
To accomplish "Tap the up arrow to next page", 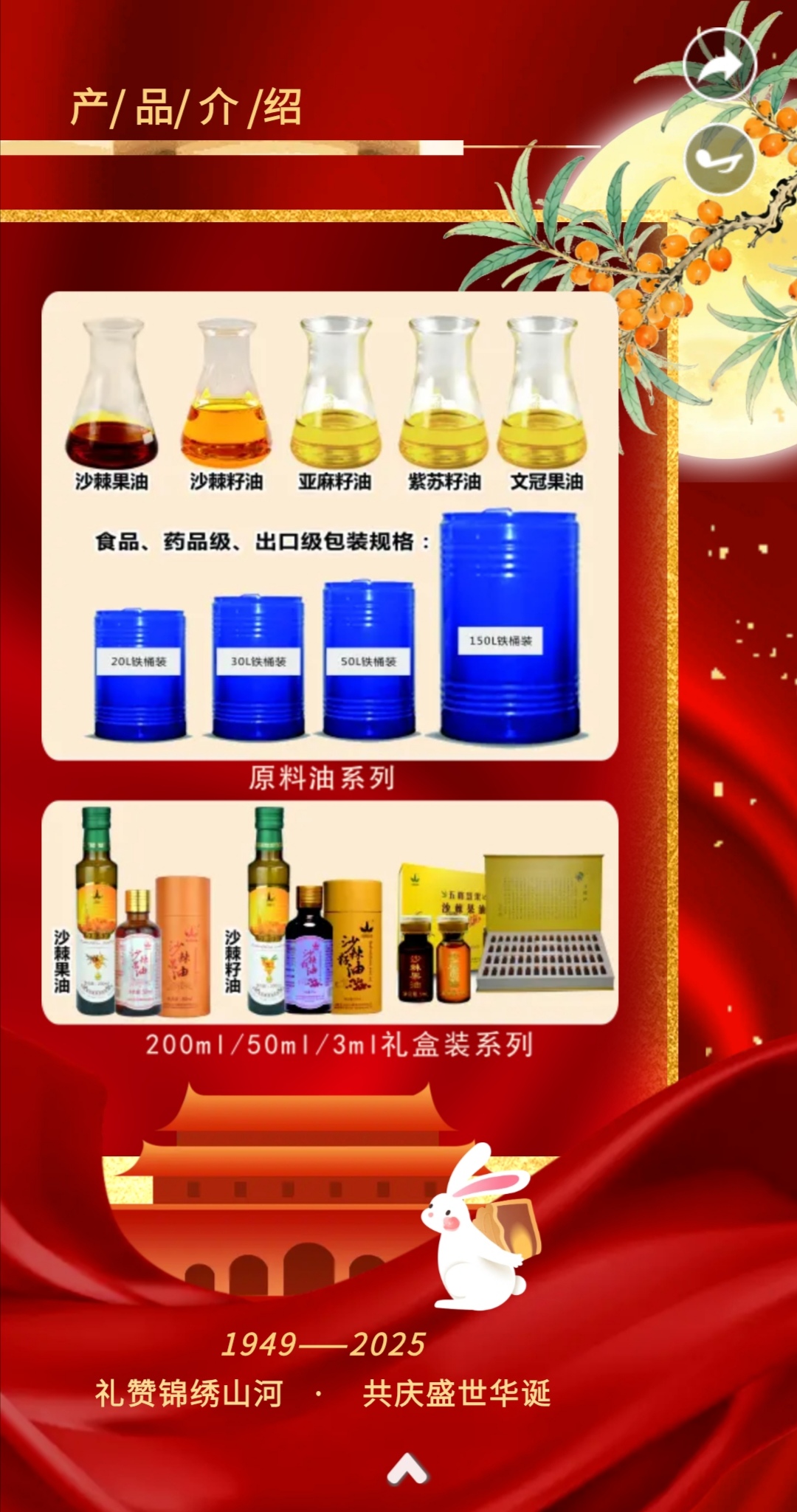I will 407,1469.
